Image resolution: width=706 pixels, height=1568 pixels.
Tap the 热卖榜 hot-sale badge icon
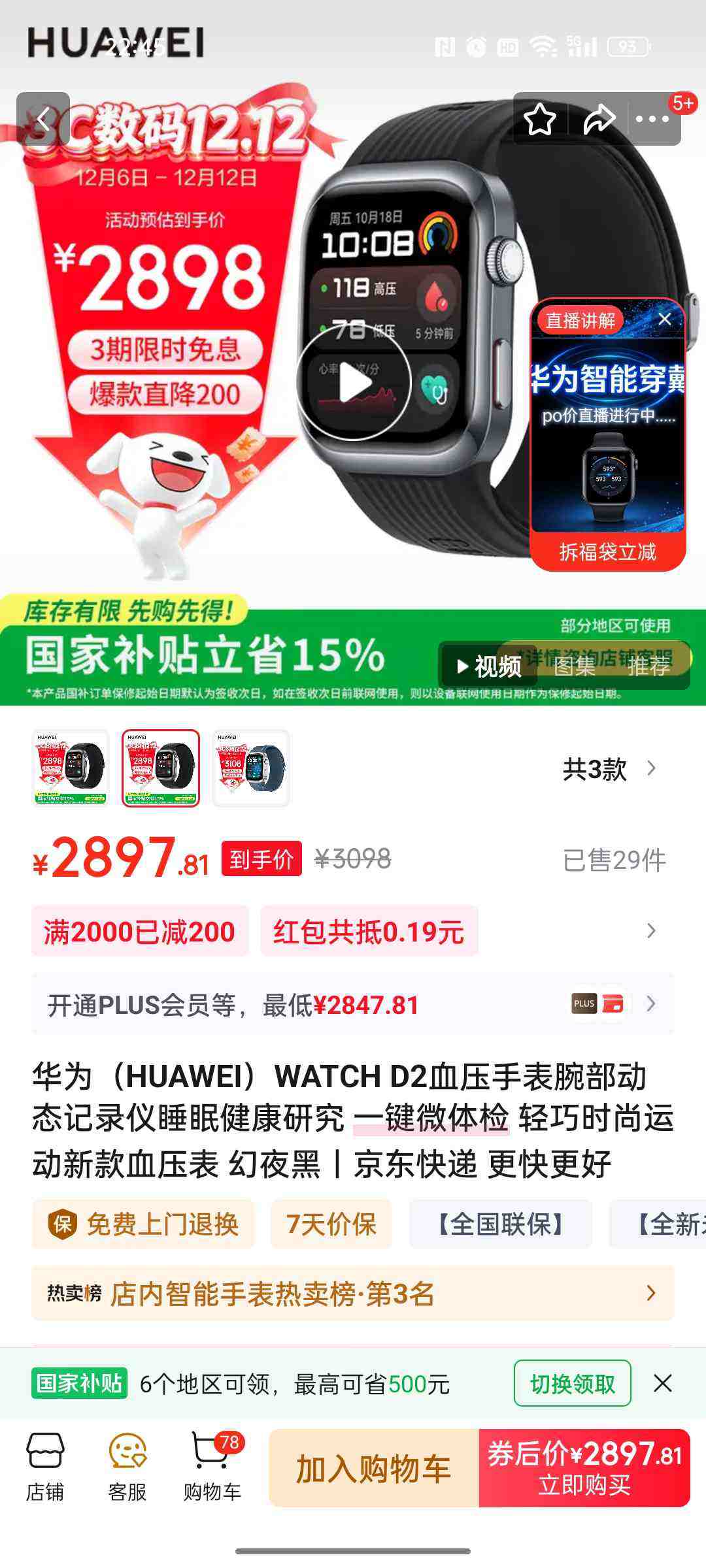coord(72,1292)
